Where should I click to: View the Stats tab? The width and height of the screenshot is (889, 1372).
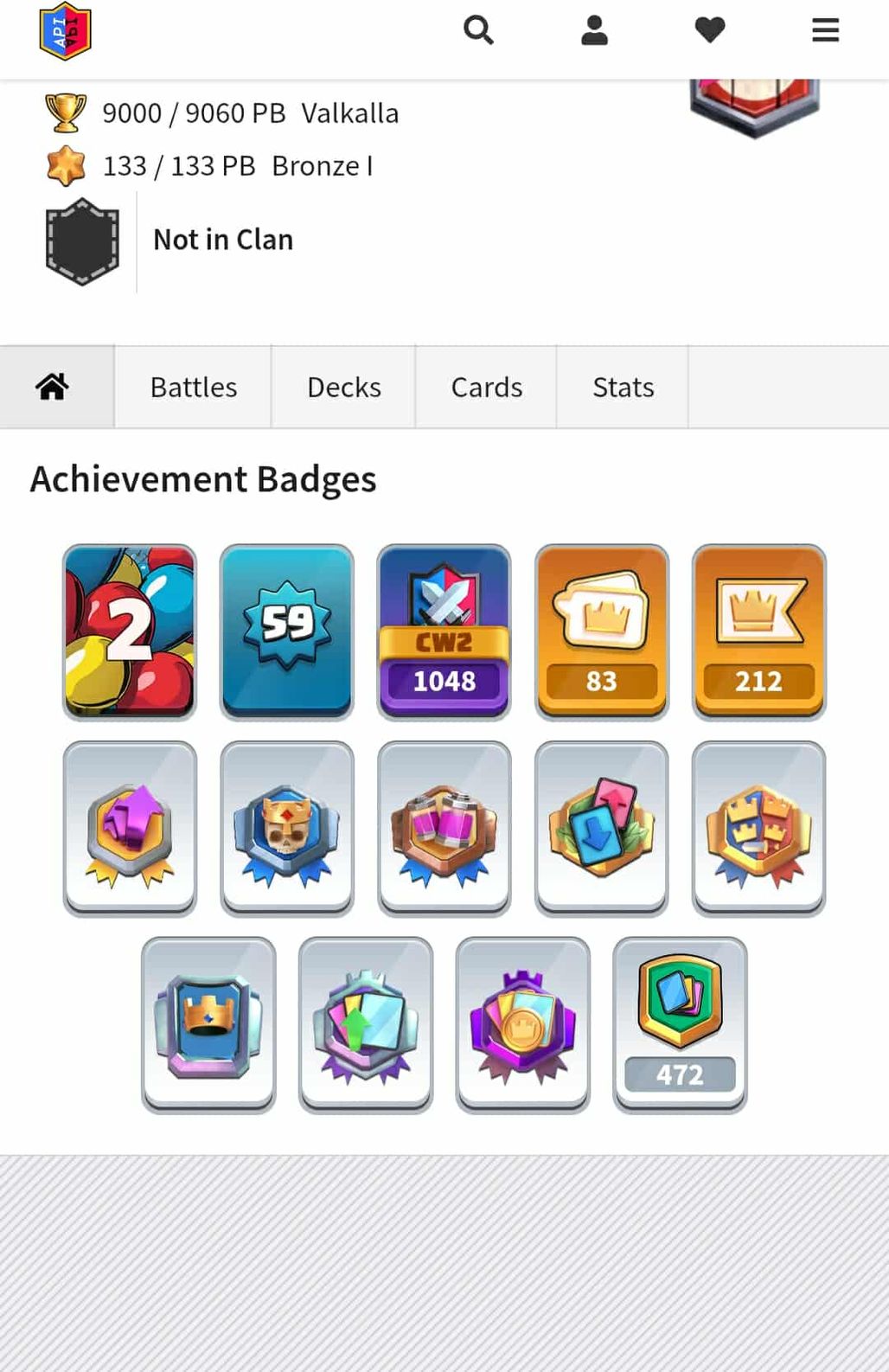pos(623,387)
